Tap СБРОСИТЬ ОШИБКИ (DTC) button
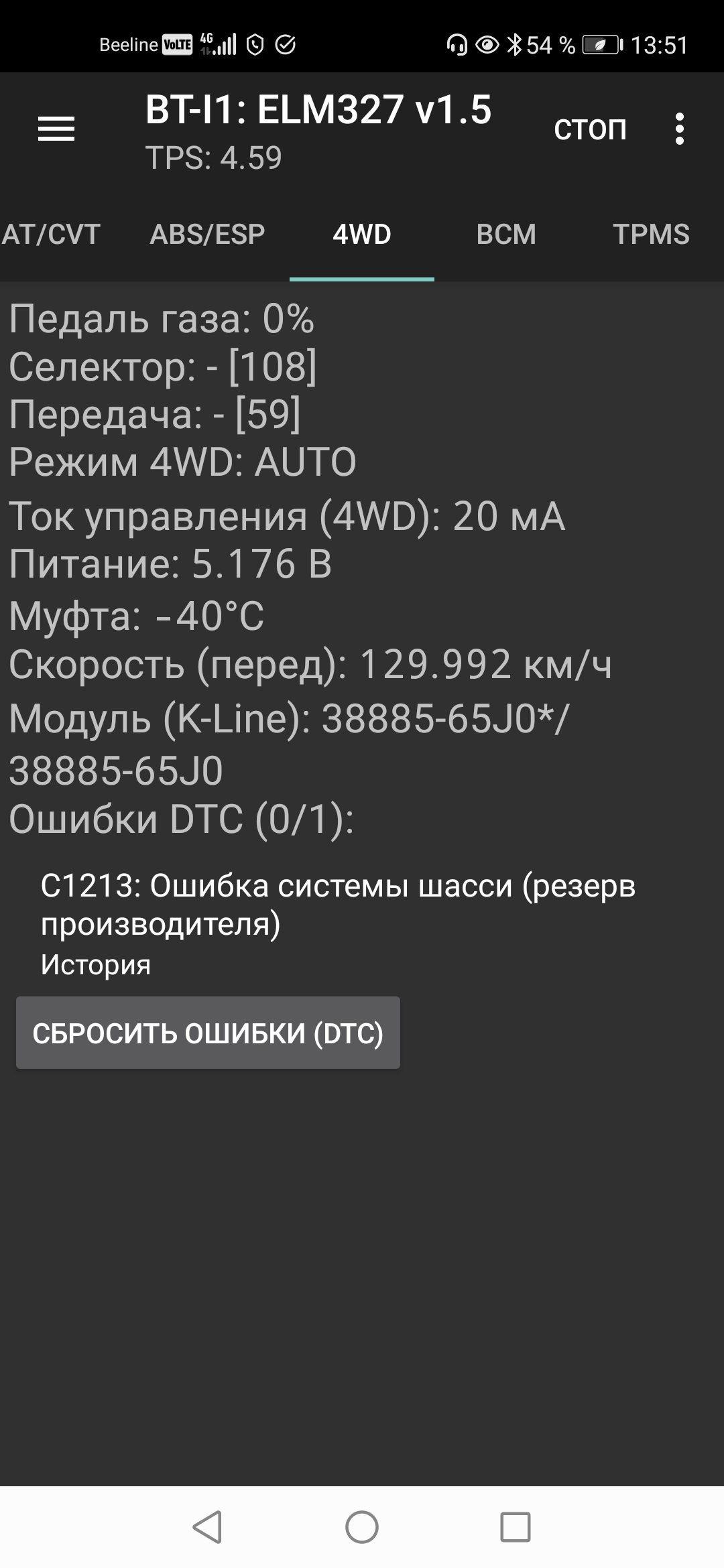The width and height of the screenshot is (724, 1568). pos(208,1033)
